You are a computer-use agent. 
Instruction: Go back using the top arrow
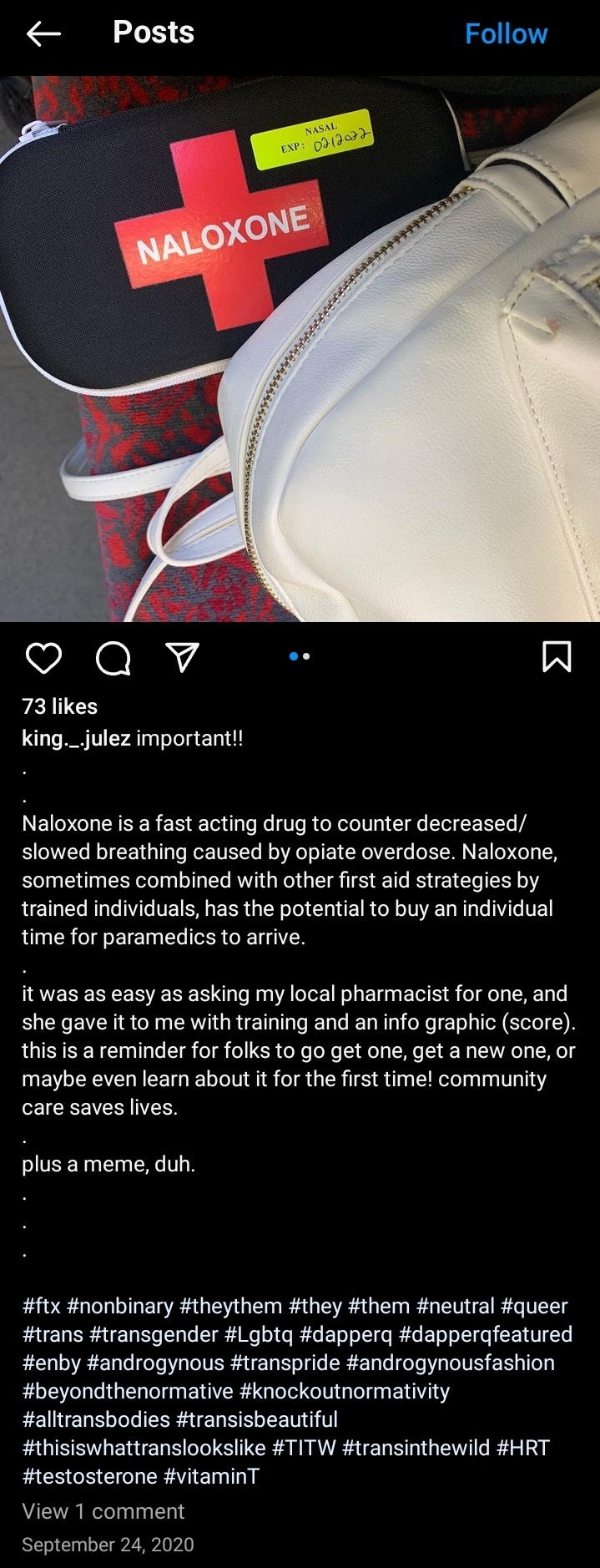pyautogui.click(x=43, y=33)
